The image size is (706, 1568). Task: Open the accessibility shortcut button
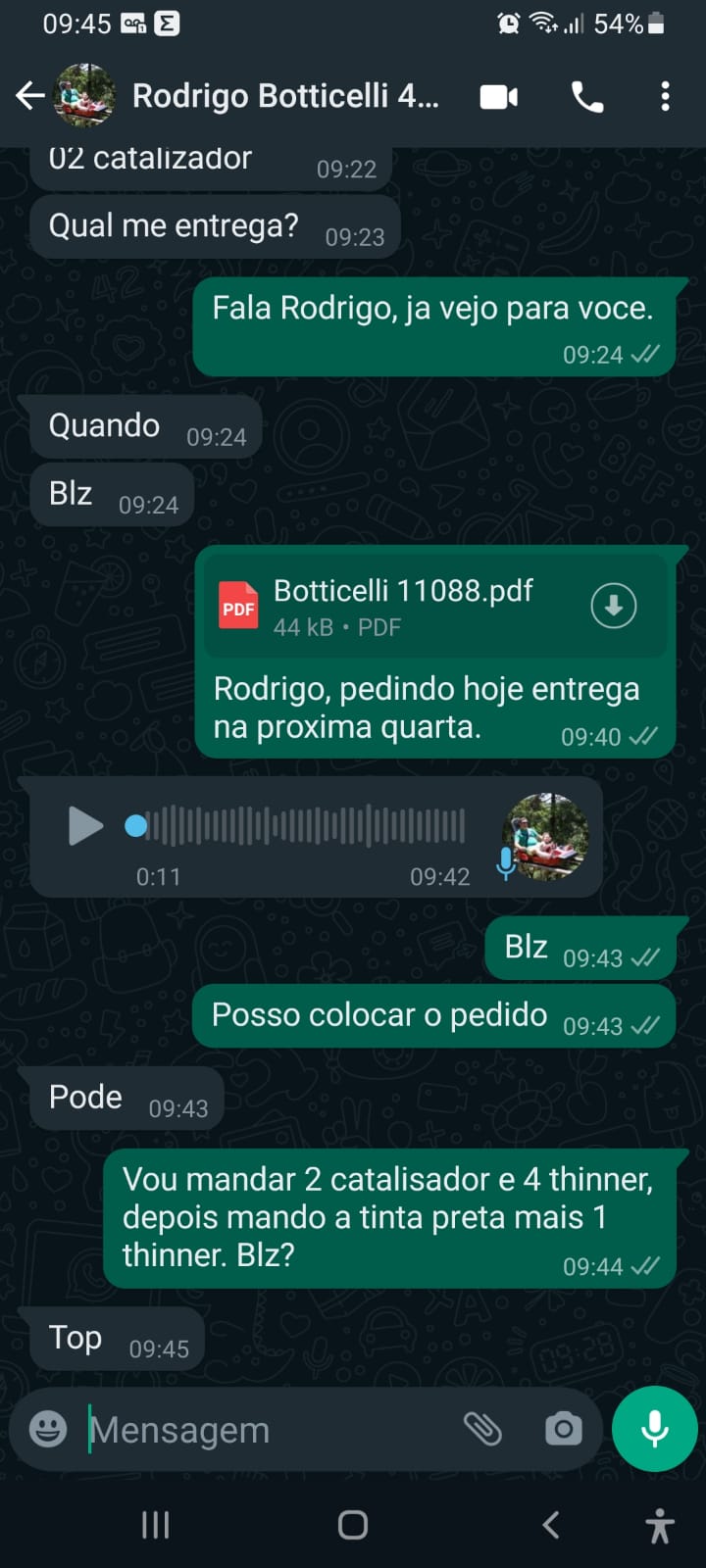(660, 1526)
